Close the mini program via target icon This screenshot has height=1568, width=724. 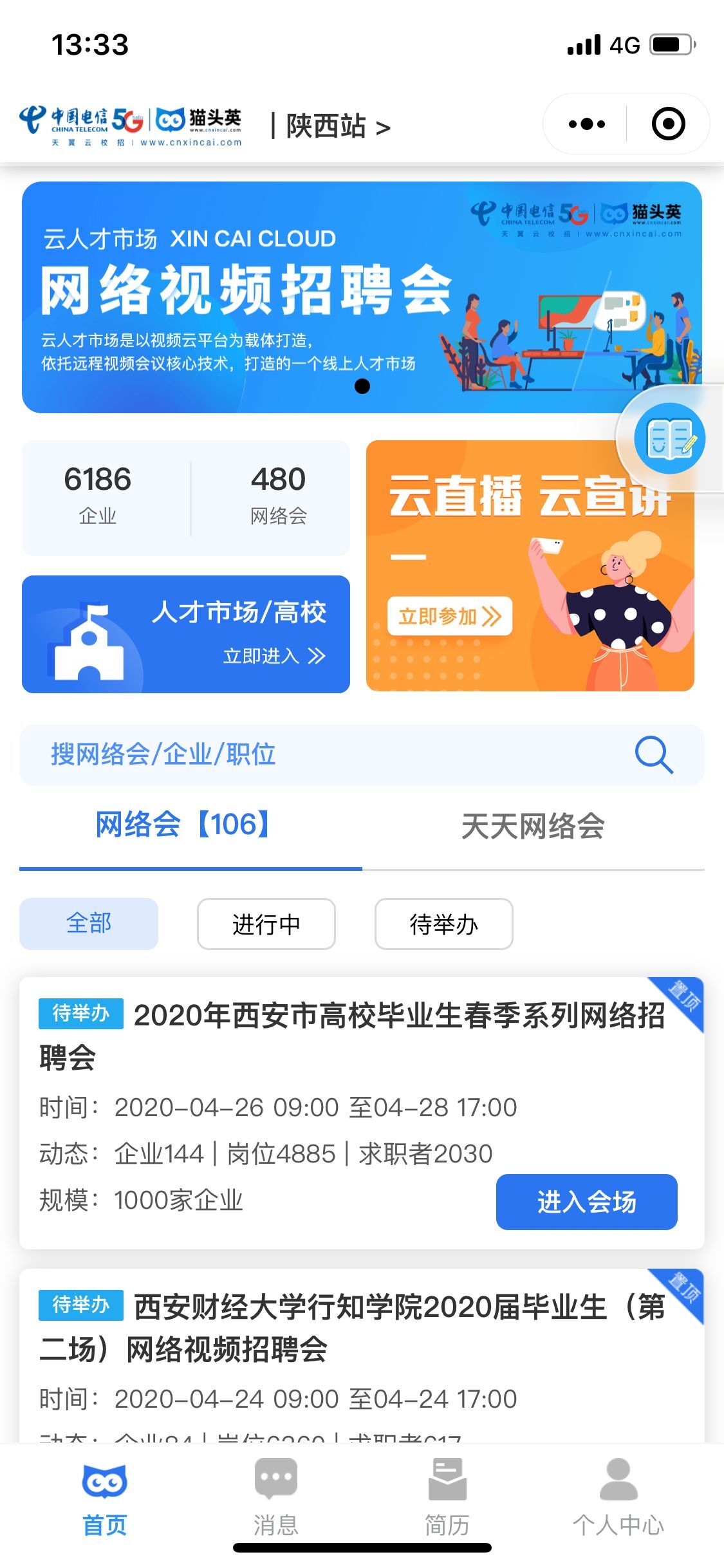pyautogui.click(x=668, y=124)
